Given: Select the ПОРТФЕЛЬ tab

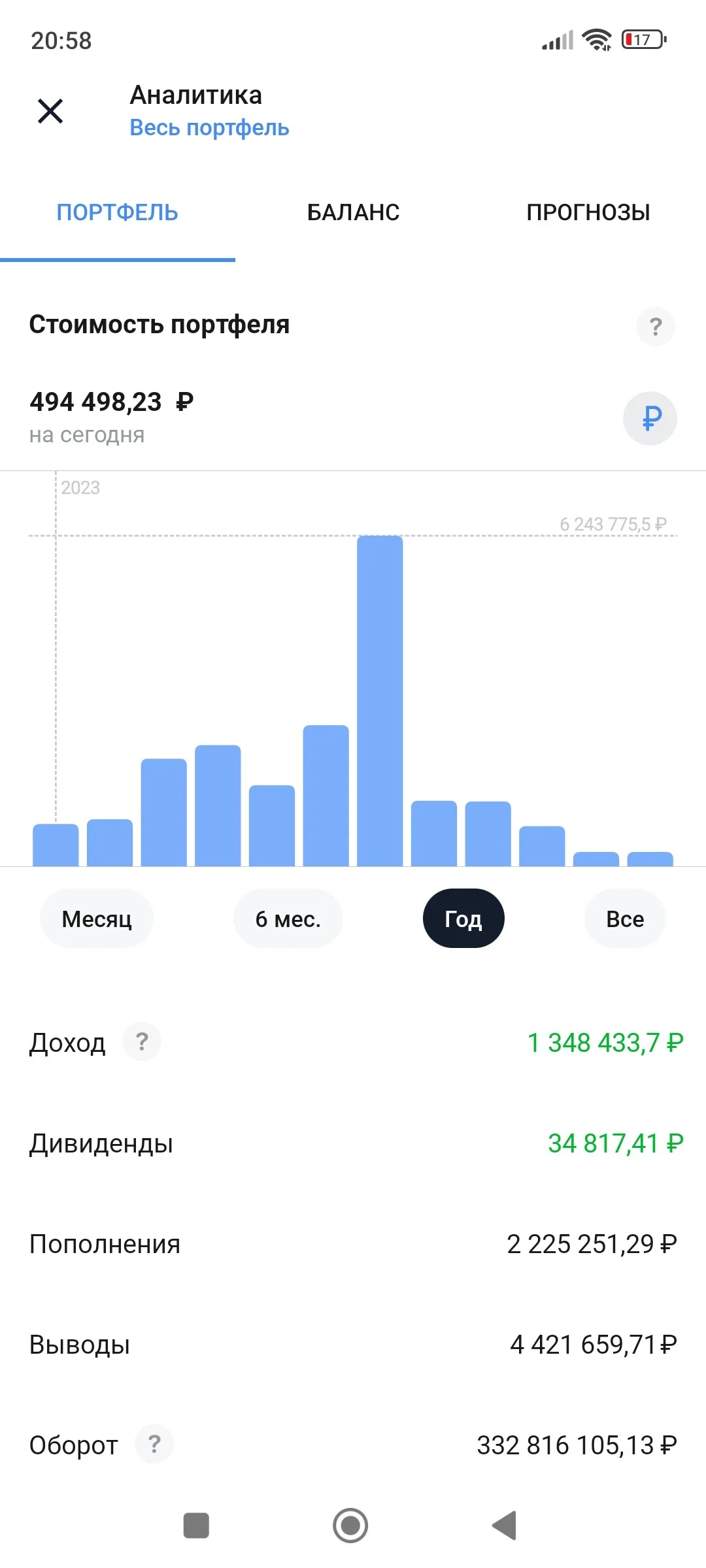Looking at the screenshot, I should pyautogui.click(x=118, y=212).
